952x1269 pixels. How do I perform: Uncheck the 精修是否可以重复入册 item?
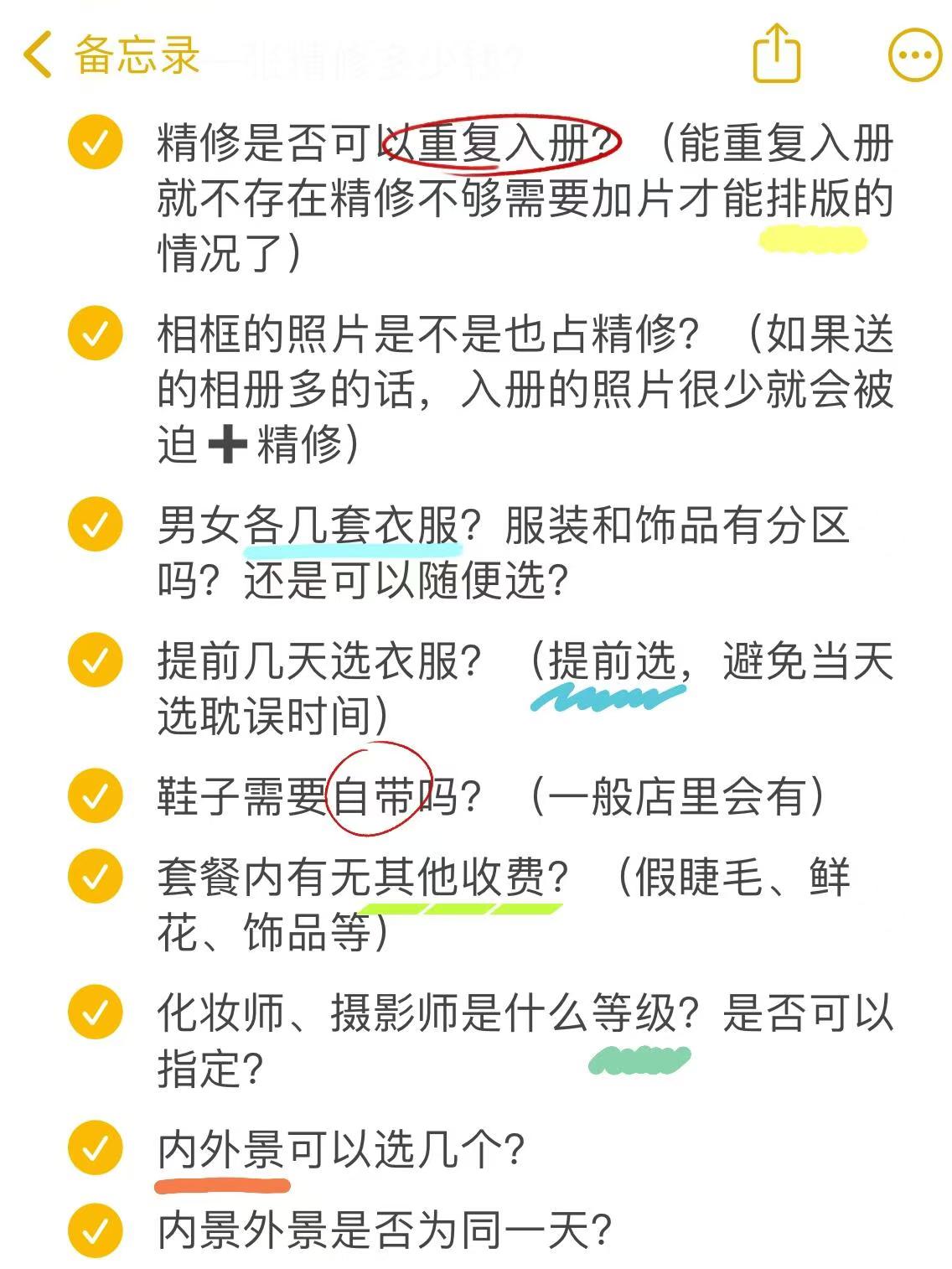tap(96, 142)
